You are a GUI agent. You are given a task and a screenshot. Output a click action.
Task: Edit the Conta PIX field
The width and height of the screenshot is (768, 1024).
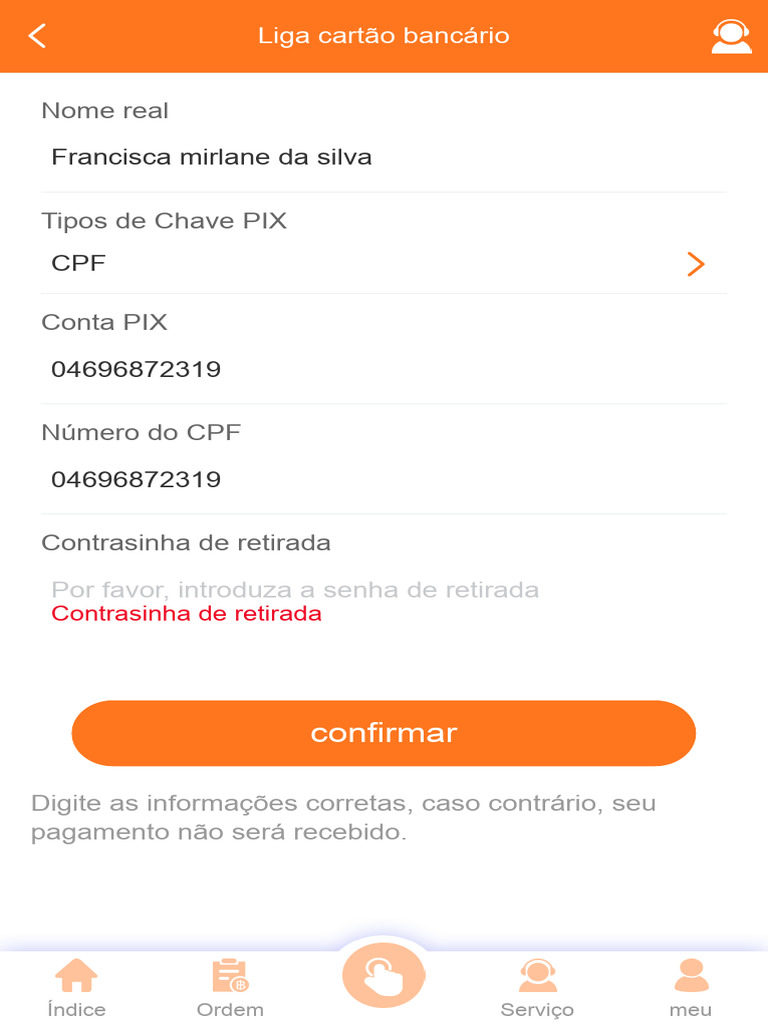(x=384, y=369)
